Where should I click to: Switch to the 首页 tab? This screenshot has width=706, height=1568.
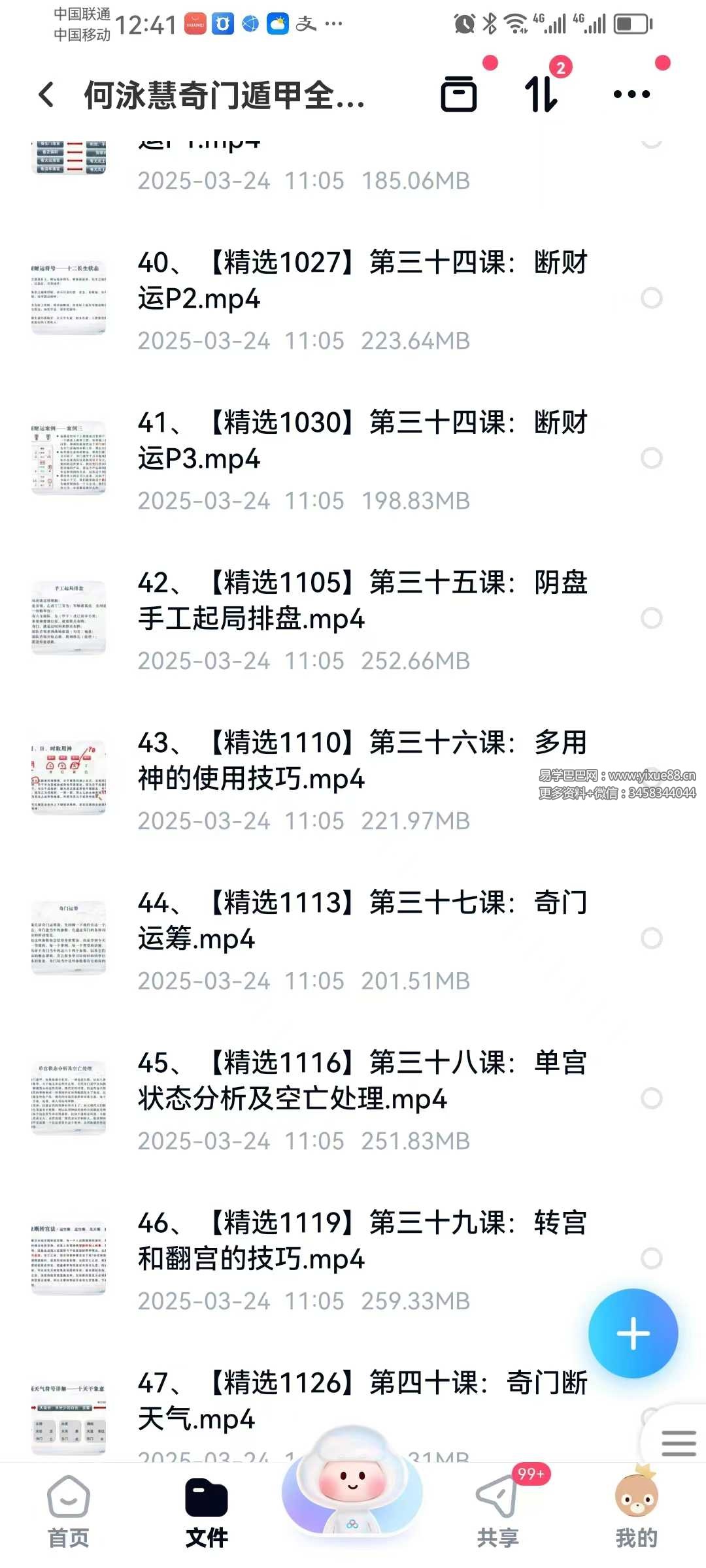point(69,1511)
